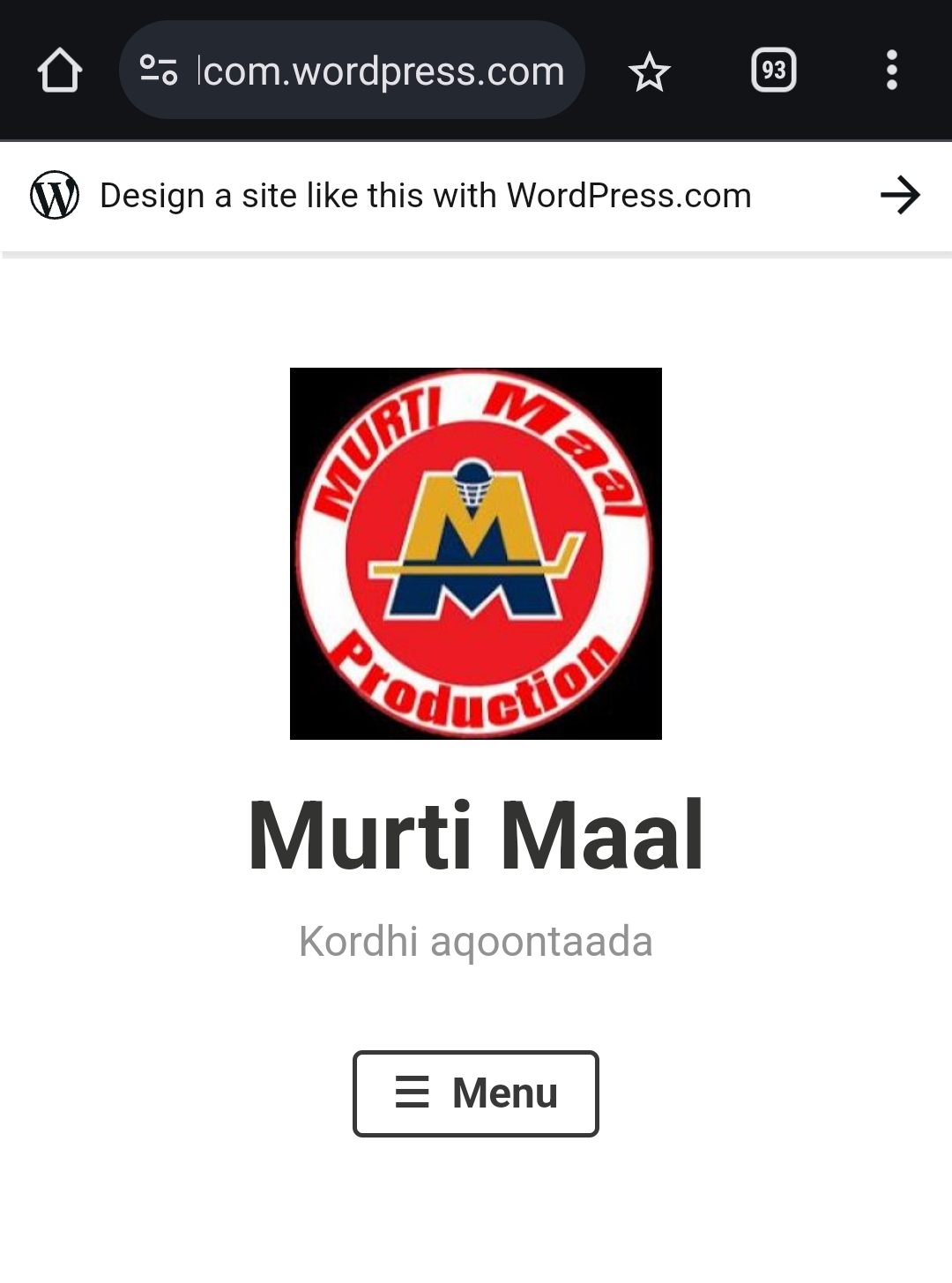The width and height of the screenshot is (952, 1283).
Task: Tap the Murti Maal Production logo image
Action: pos(476,554)
